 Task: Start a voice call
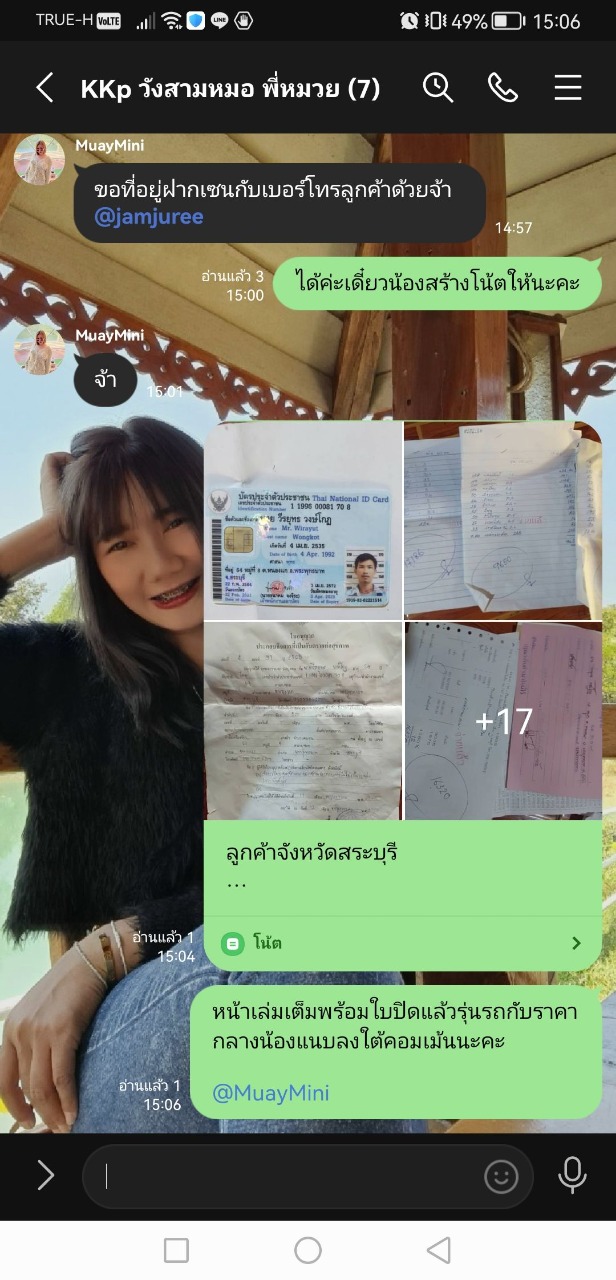coord(502,88)
